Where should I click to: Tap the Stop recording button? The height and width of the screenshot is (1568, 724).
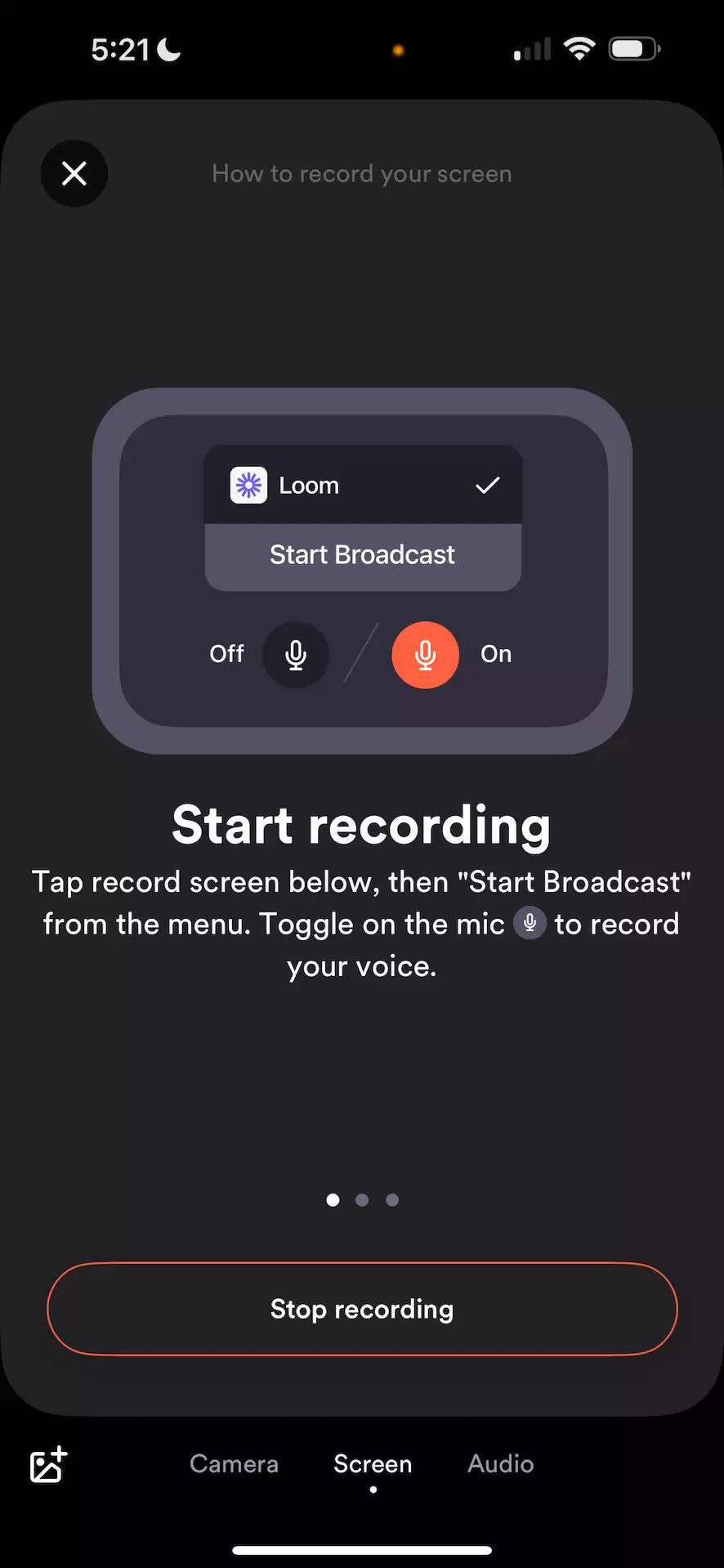[362, 1309]
